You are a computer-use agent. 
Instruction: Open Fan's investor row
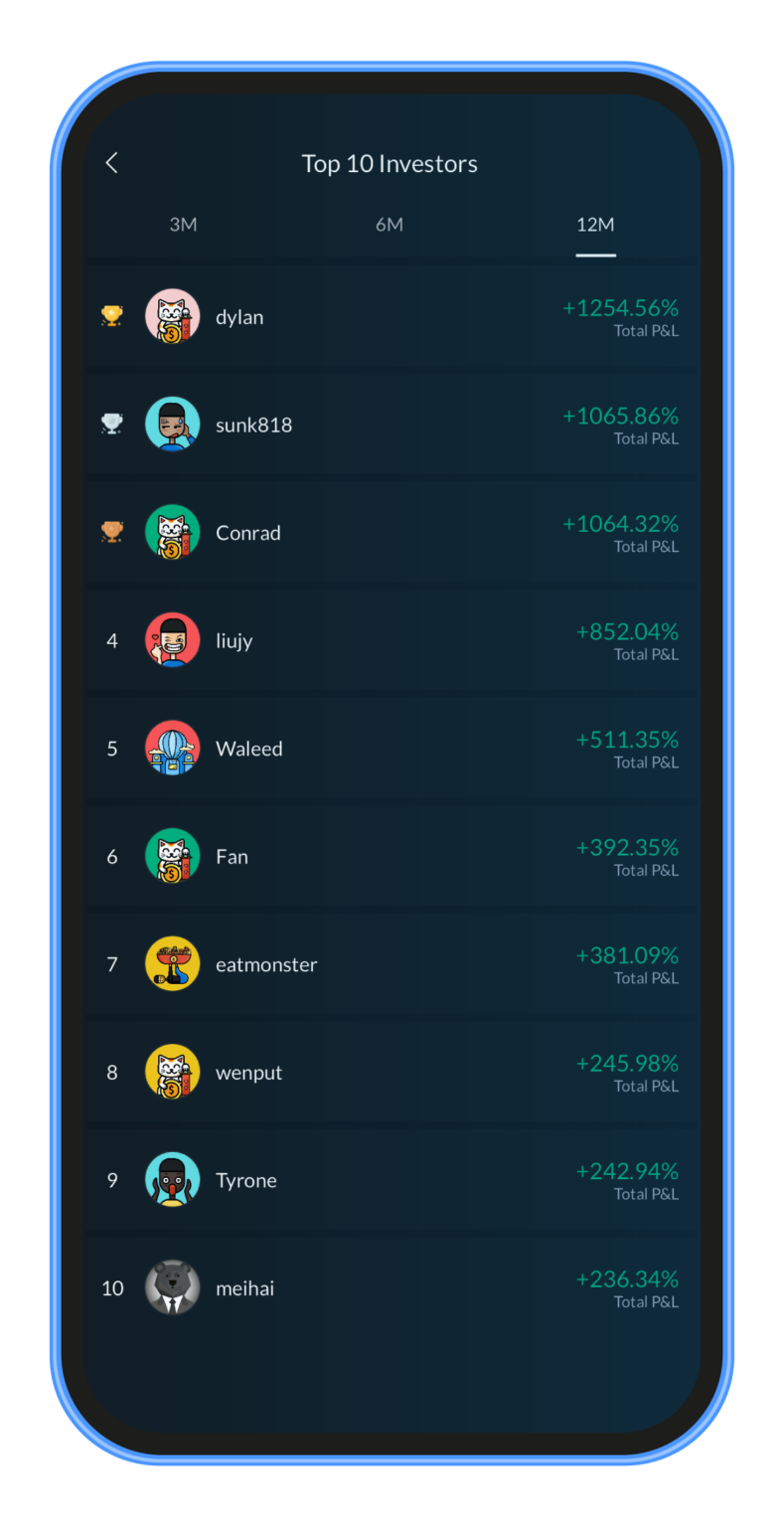click(x=392, y=856)
